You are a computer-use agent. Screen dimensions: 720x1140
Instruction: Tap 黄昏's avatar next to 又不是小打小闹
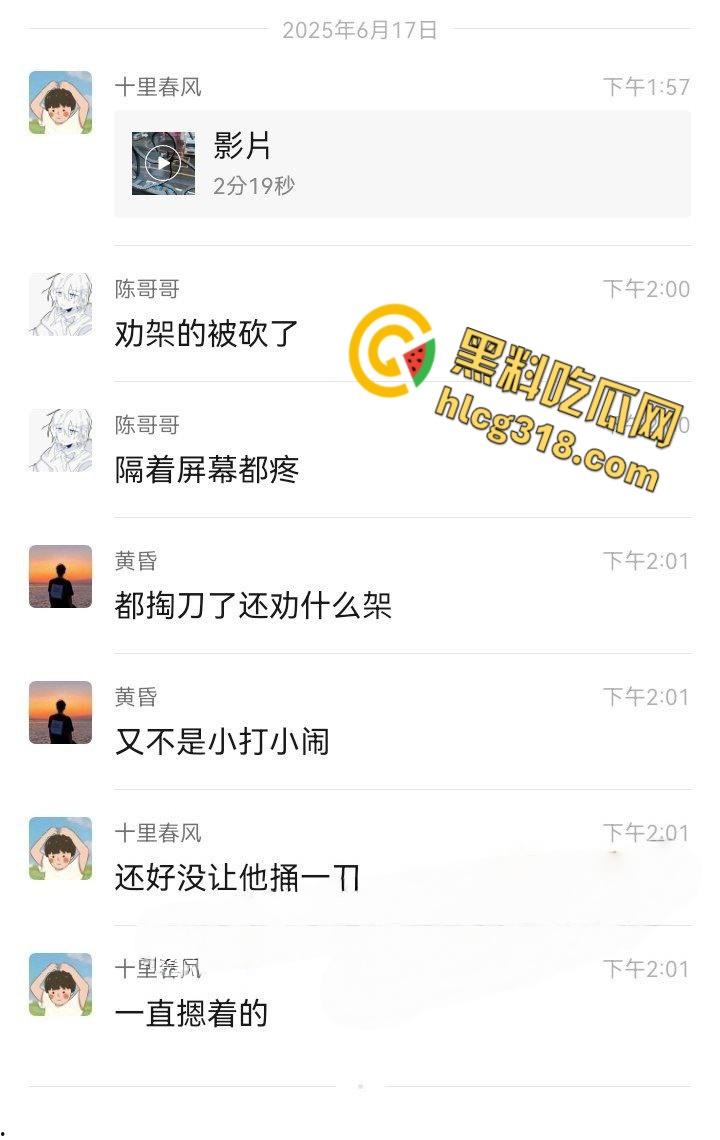click(x=62, y=712)
